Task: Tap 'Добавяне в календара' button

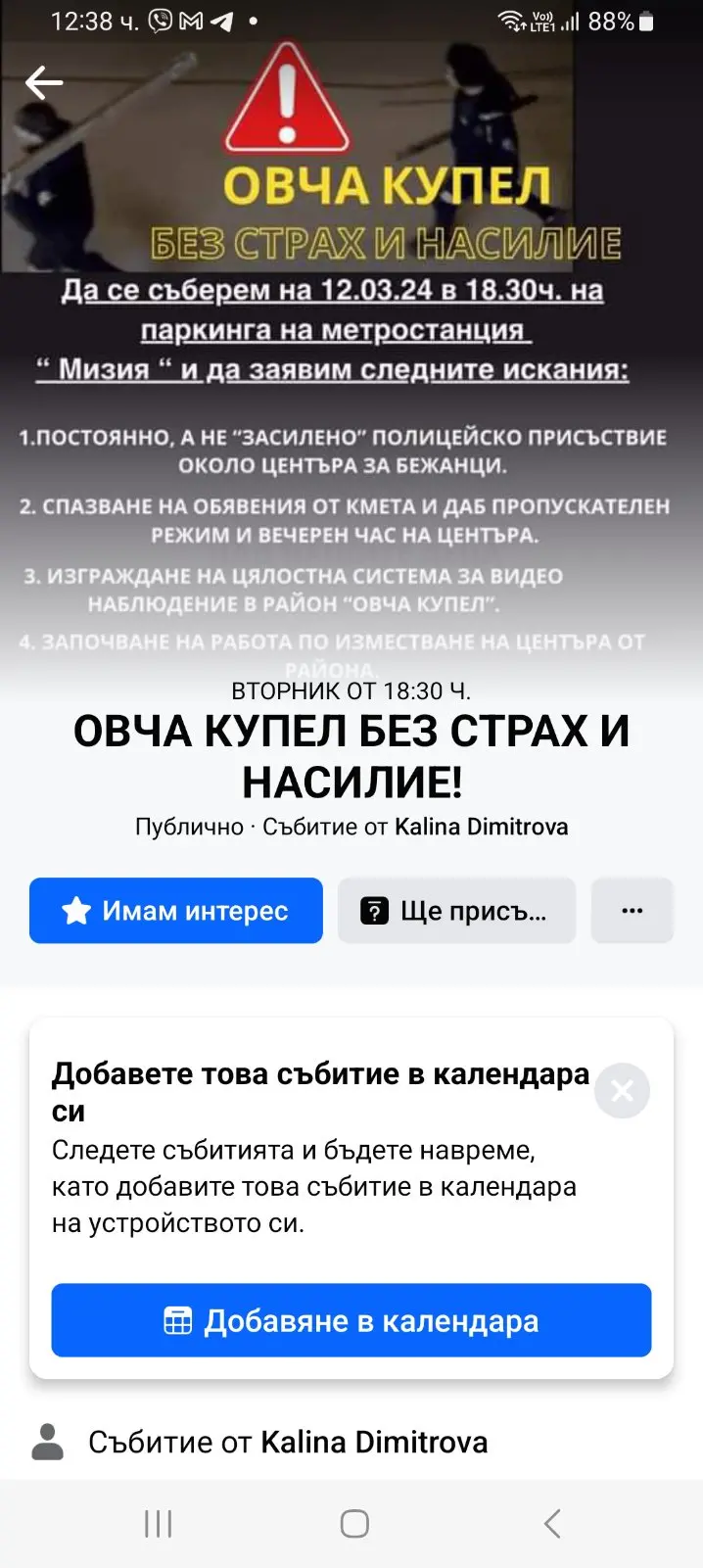Action: pos(351,1320)
